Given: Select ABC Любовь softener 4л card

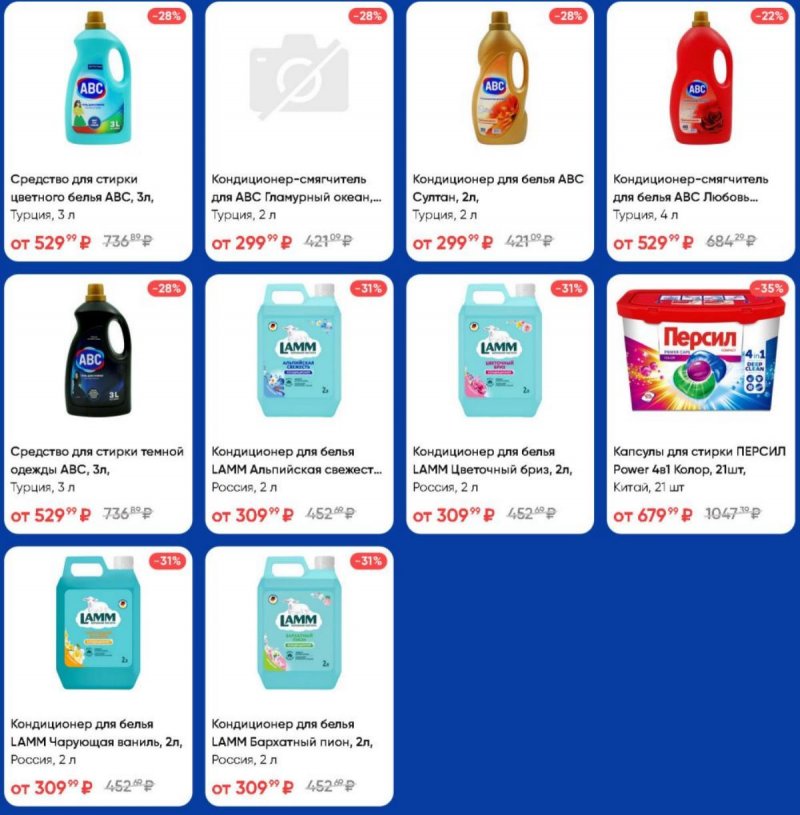Looking at the screenshot, I should pyautogui.click(x=701, y=130).
